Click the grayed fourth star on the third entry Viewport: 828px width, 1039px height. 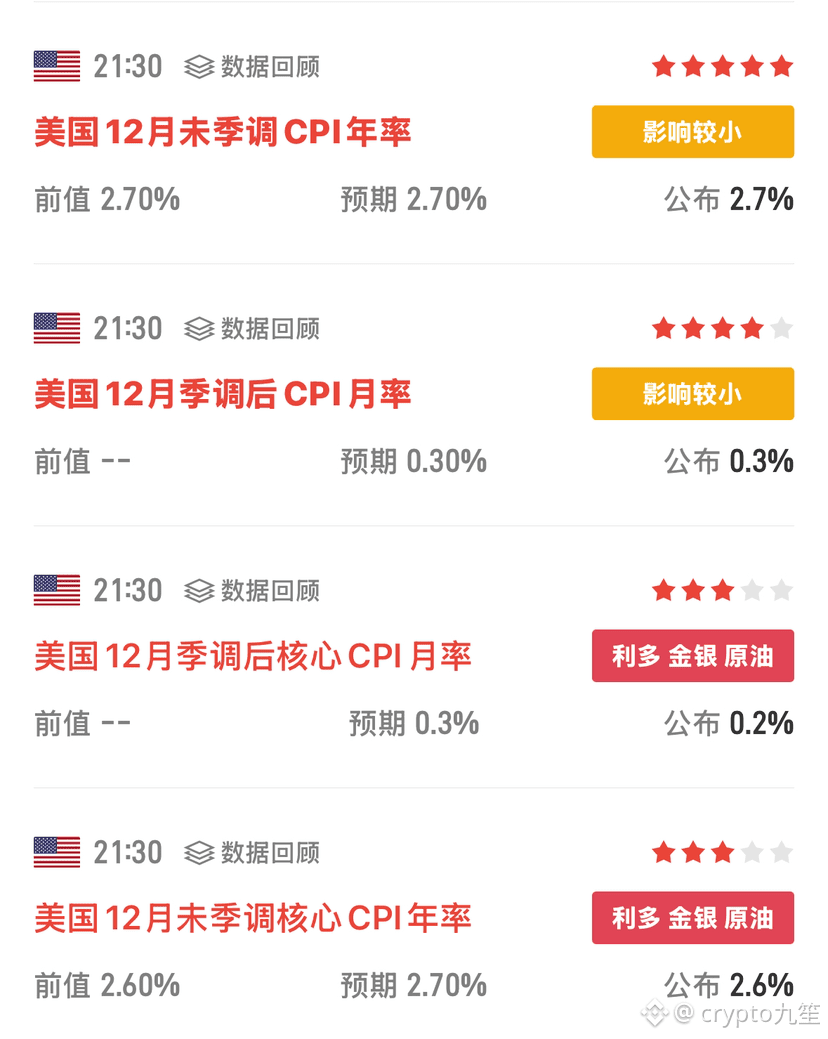click(752, 591)
